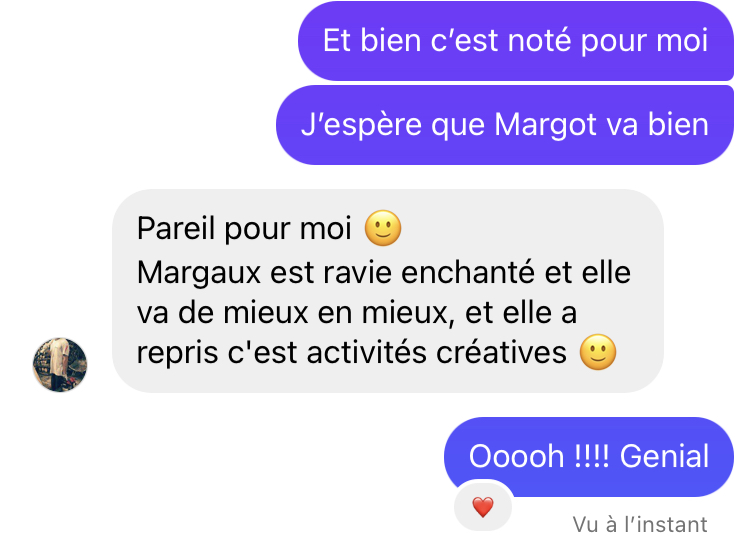This screenshot has height=553, width=750.
Task: Open the sender's profile picture avatar
Action: pos(60,364)
